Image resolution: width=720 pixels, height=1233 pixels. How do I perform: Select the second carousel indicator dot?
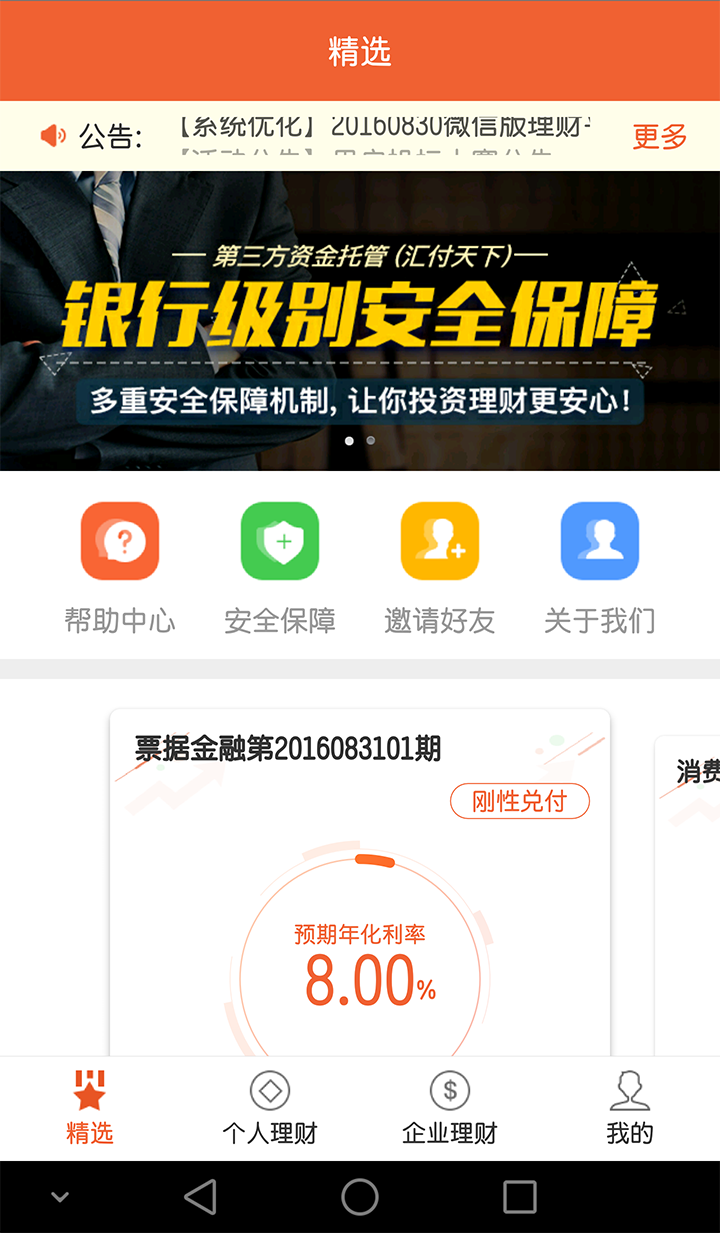pos(371,440)
